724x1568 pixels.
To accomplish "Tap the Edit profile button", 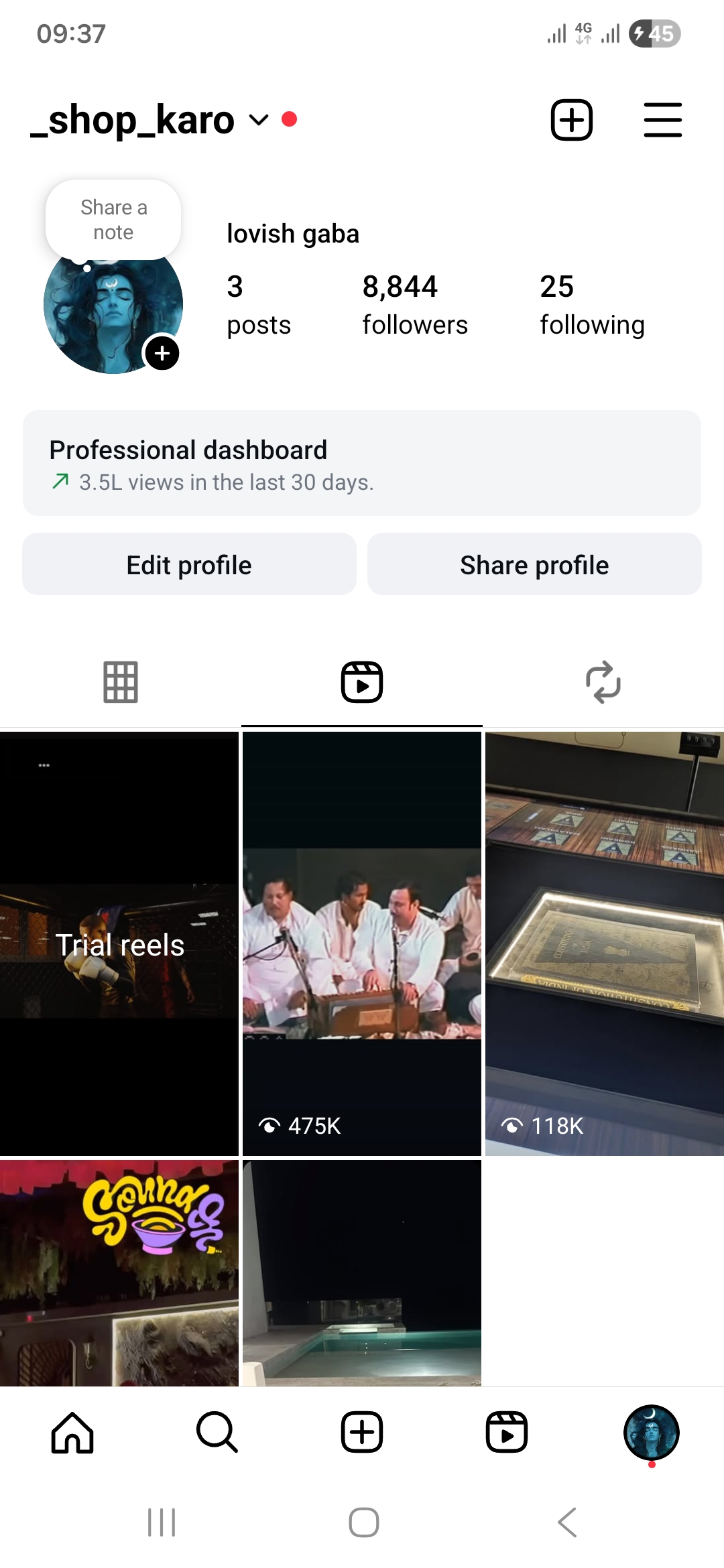I will [x=189, y=565].
